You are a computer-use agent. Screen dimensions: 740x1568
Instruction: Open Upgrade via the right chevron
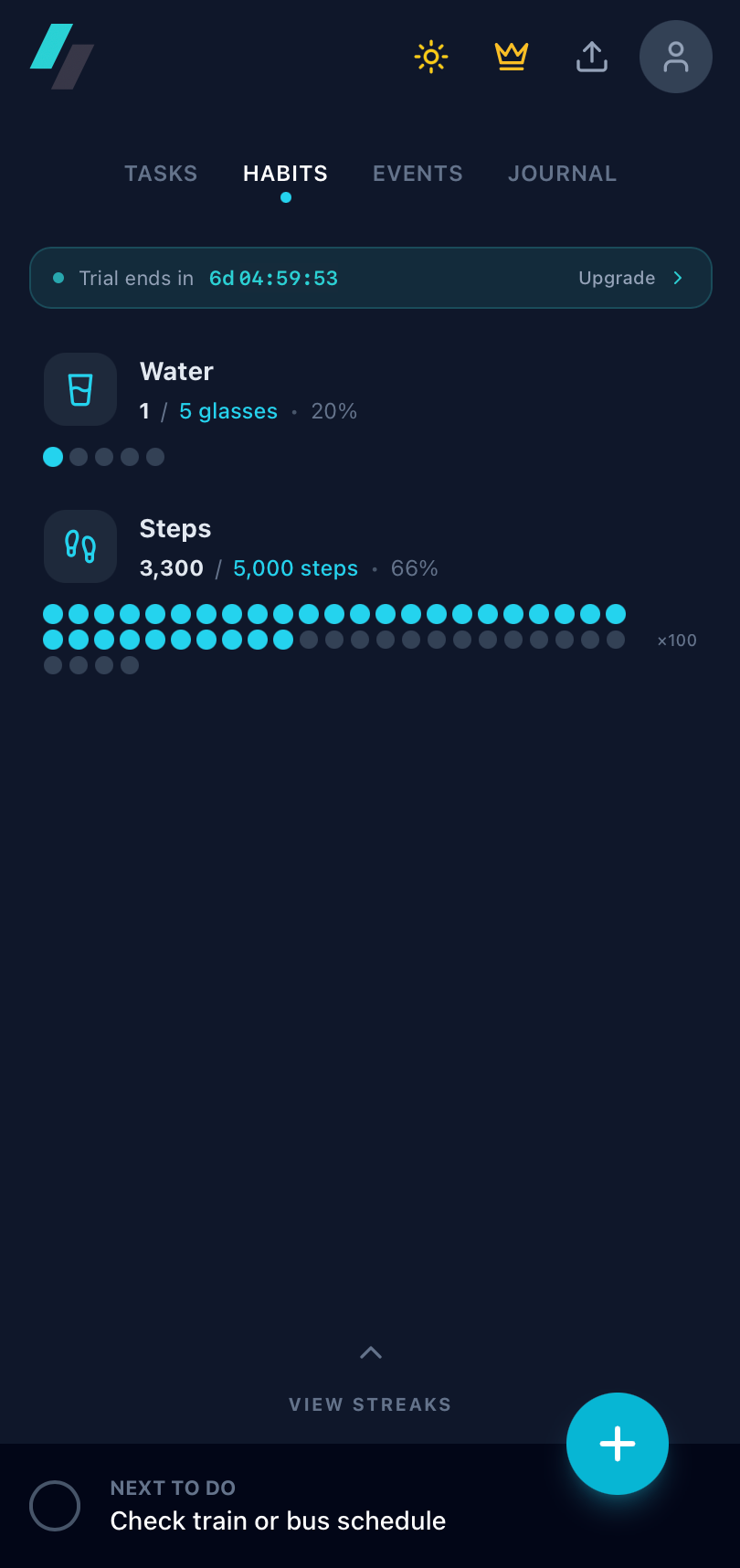[x=678, y=278]
